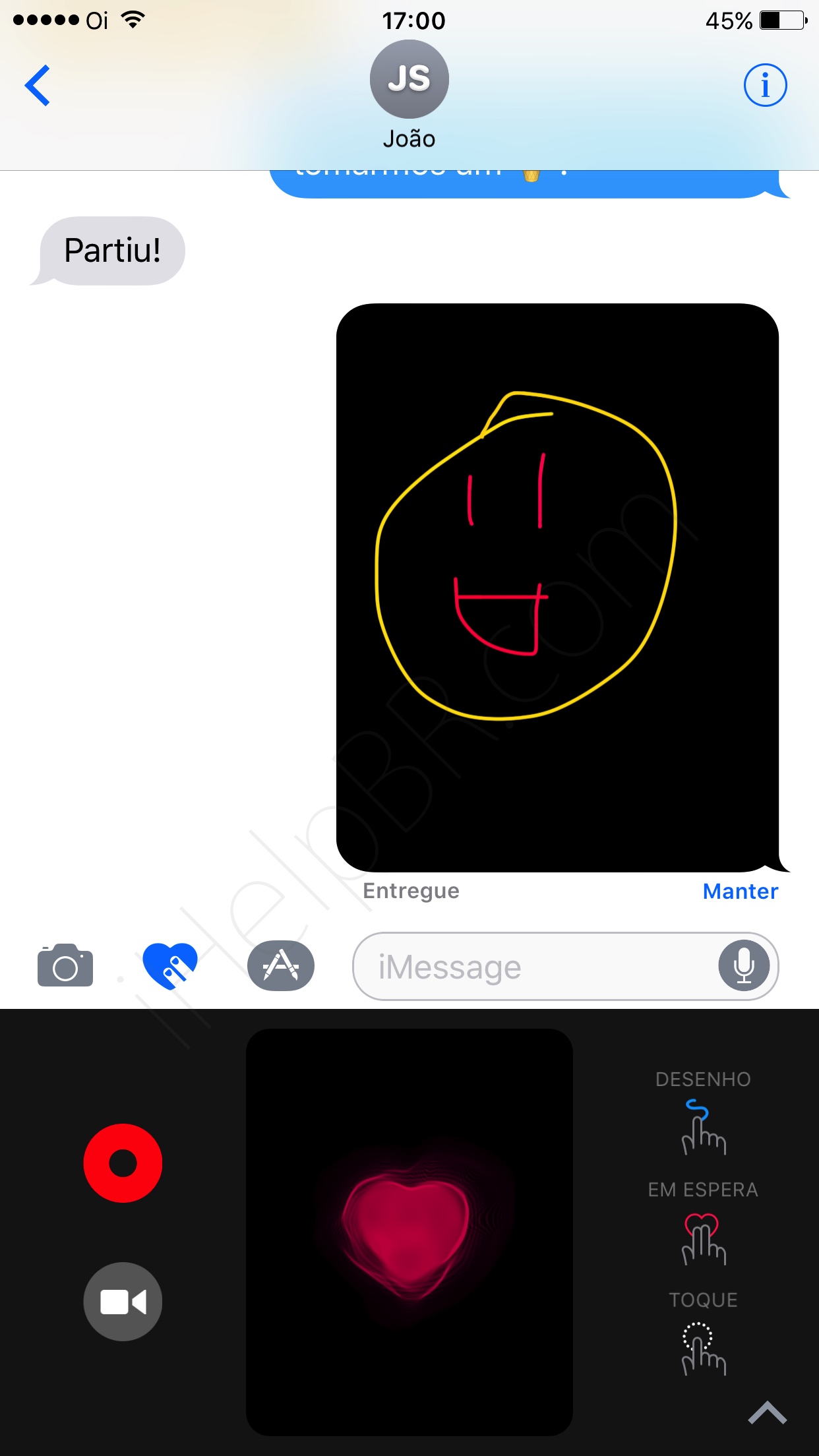Open the iMessage App Store apps
The width and height of the screenshot is (819, 1456).
pyautogui.click(x=281, y=966)
